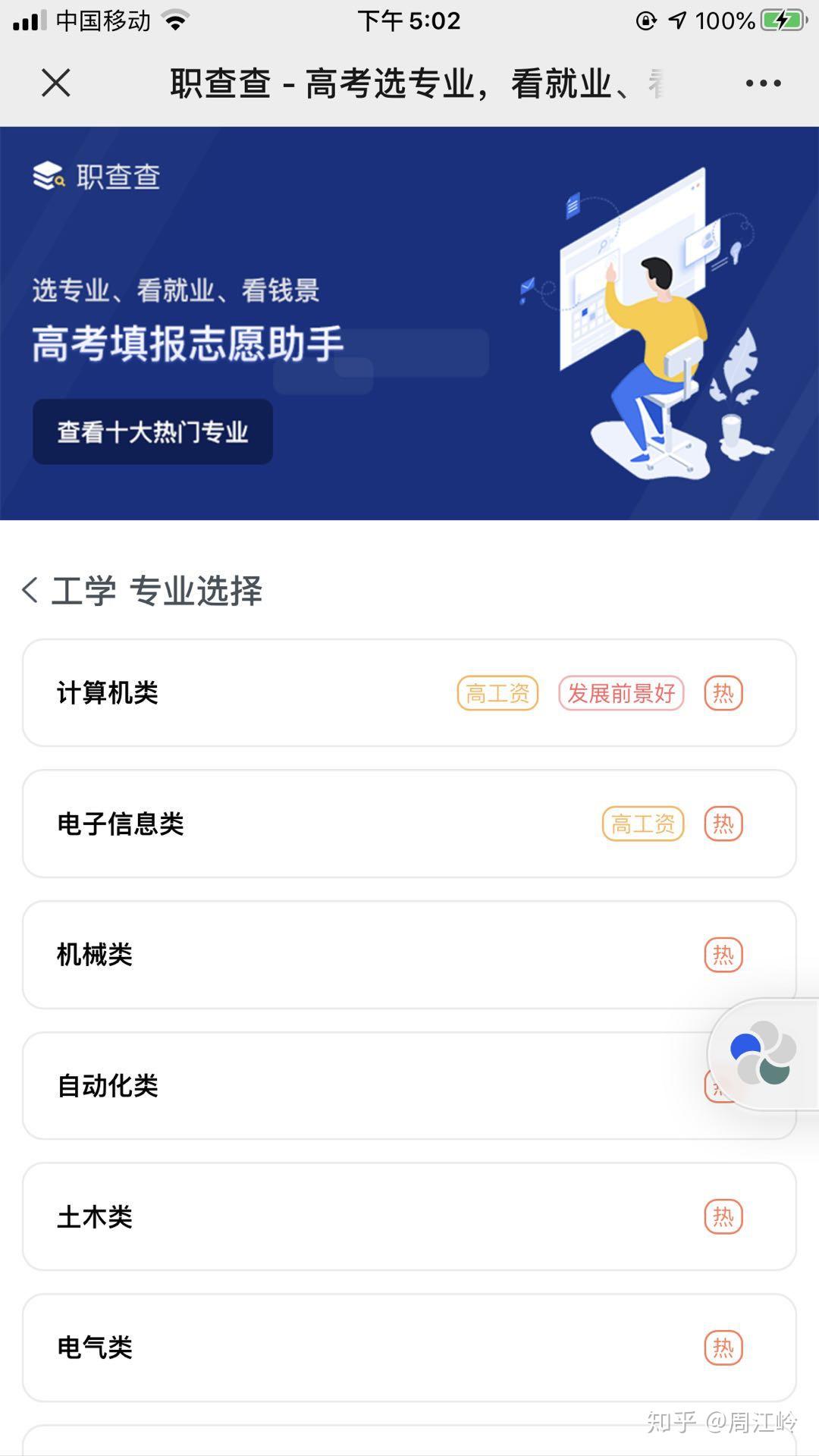Select the 电气类 category
Screen dimensions: 819x1456
click(409, 1348)
